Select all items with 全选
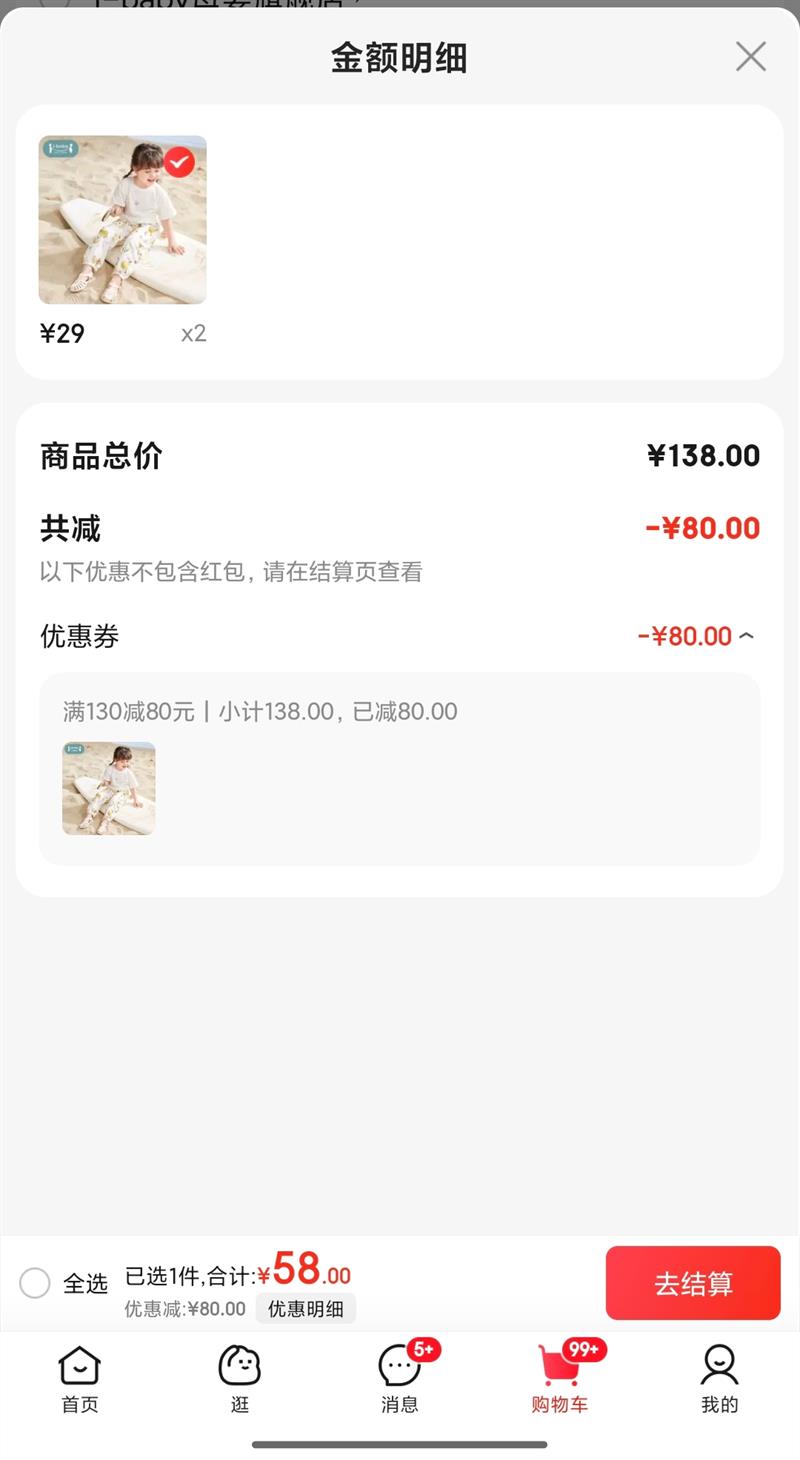This screenshot has height=1460, width=800. (x=35, y=1283)
